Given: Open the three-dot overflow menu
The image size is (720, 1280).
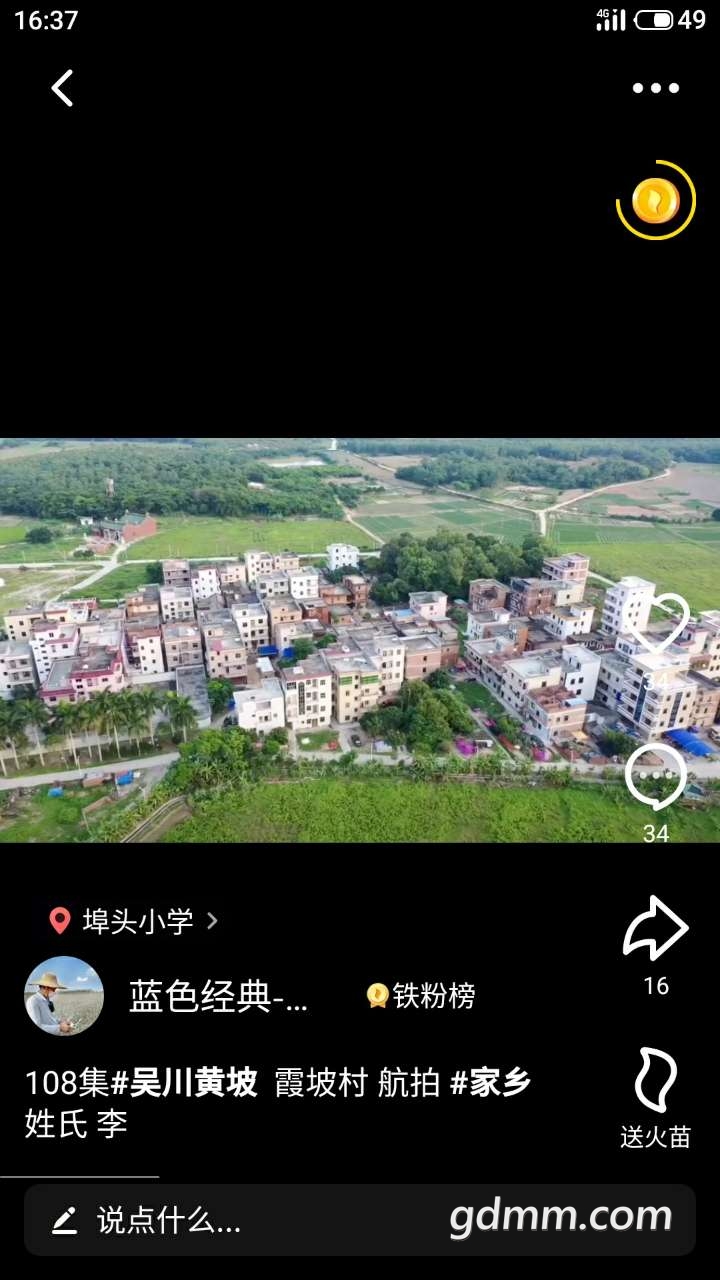Looking at the screenshot, I should (x=655, y=88).
